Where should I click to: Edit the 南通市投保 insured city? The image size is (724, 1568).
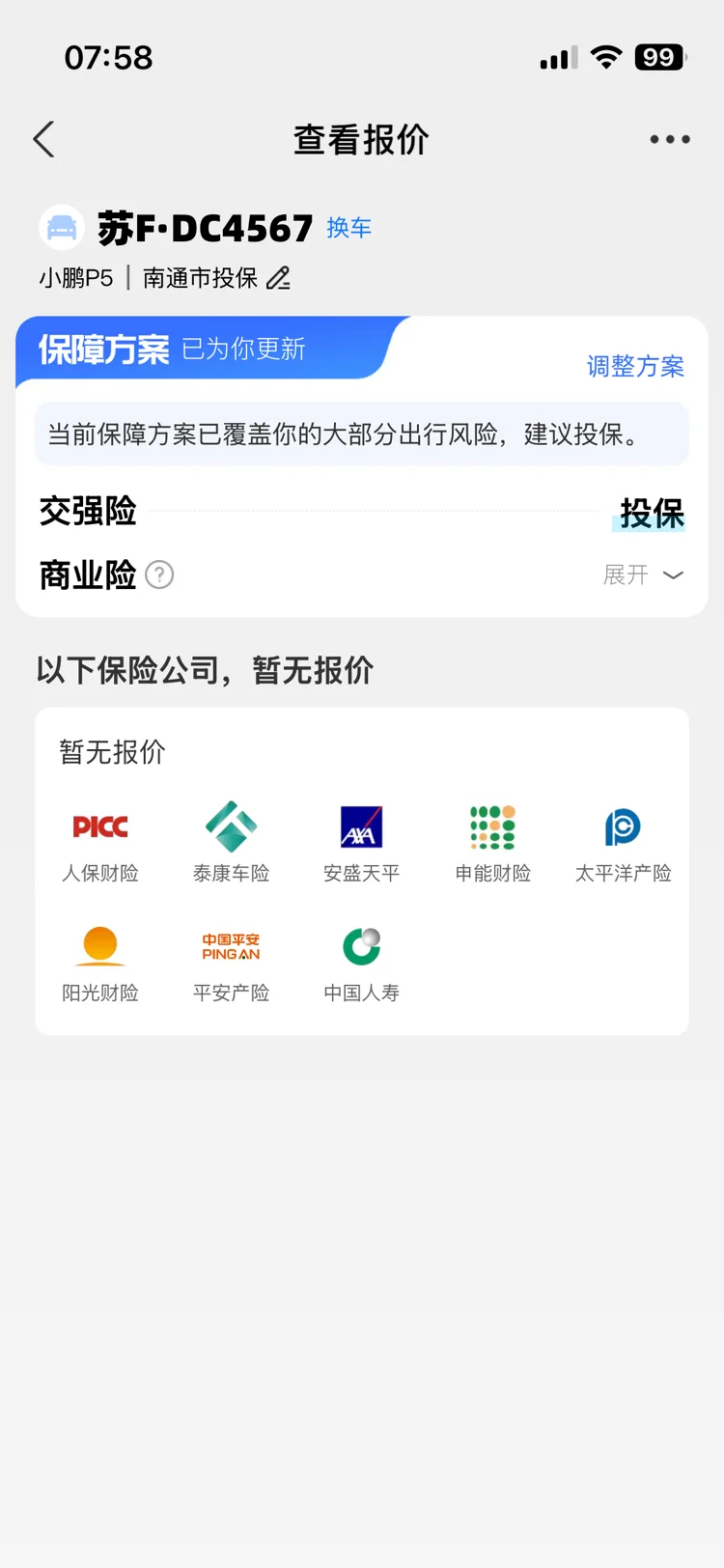278,278
